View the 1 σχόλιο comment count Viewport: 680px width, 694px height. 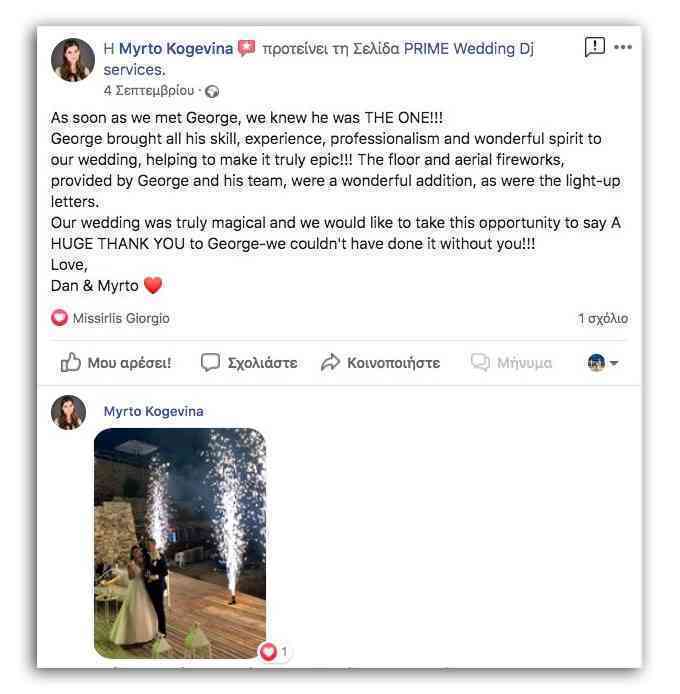pos(602,319)
